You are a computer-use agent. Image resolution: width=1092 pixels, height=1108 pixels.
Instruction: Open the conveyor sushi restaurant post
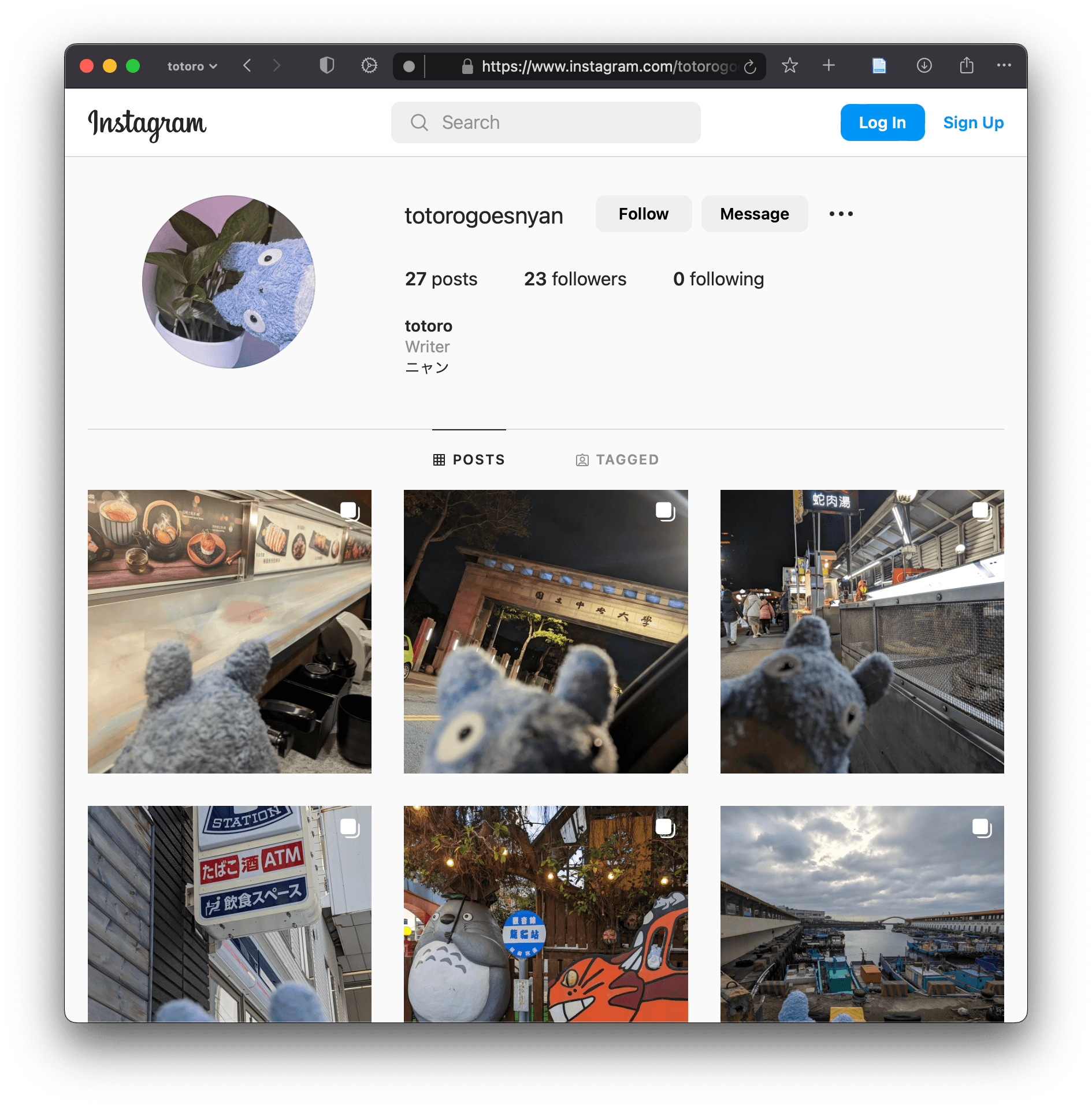pos(229,631)
